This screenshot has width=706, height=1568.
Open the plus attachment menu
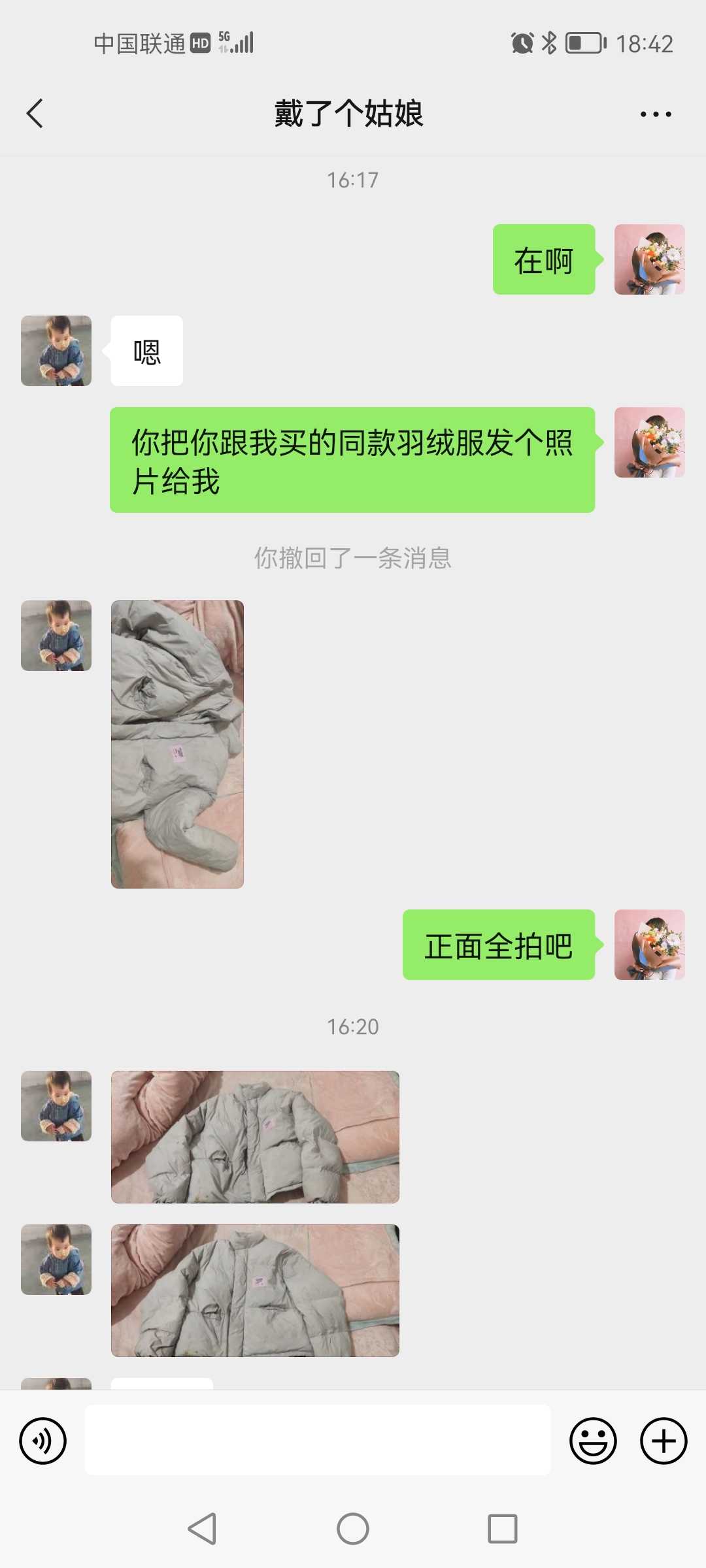664,1441
